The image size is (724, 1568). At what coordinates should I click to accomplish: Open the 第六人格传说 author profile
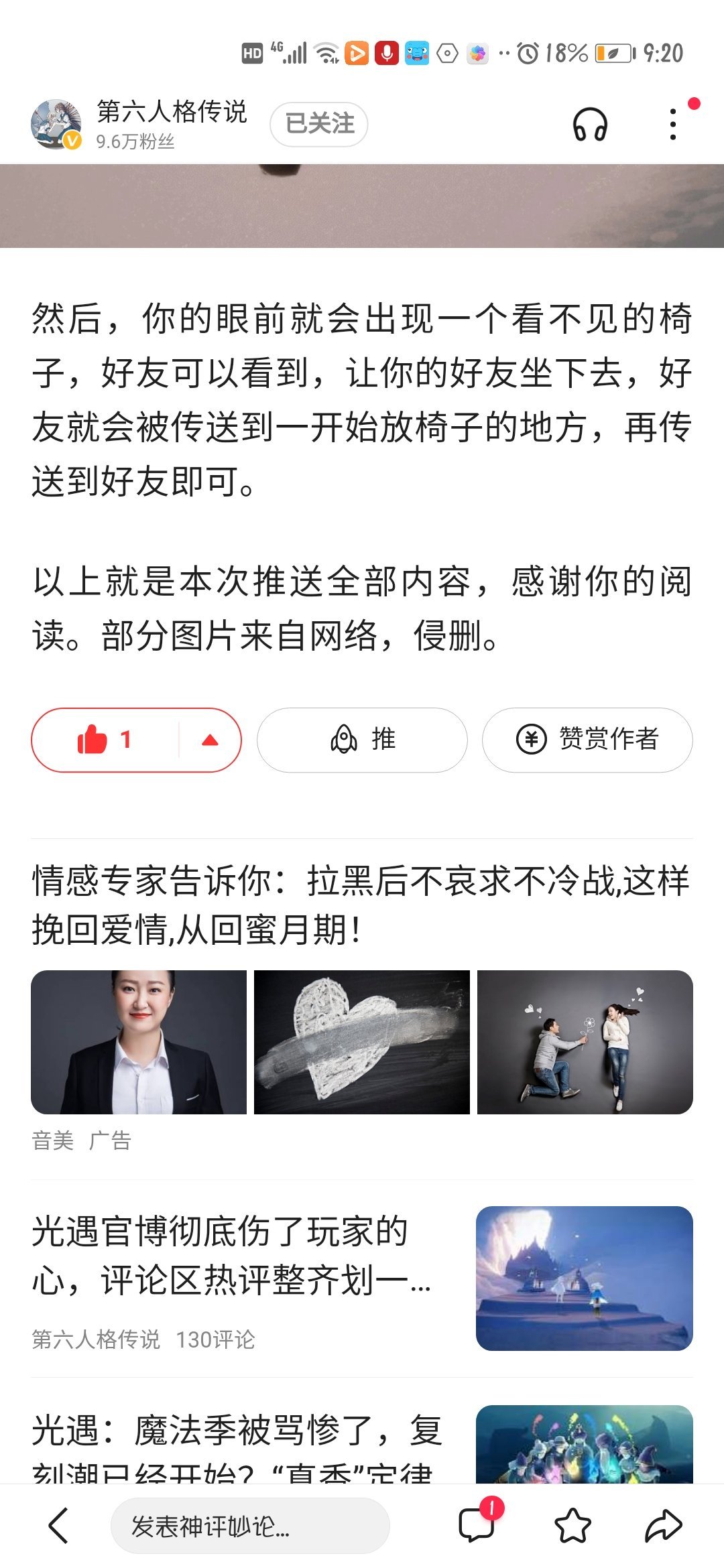pyautogui.click(x=171, y=111)
